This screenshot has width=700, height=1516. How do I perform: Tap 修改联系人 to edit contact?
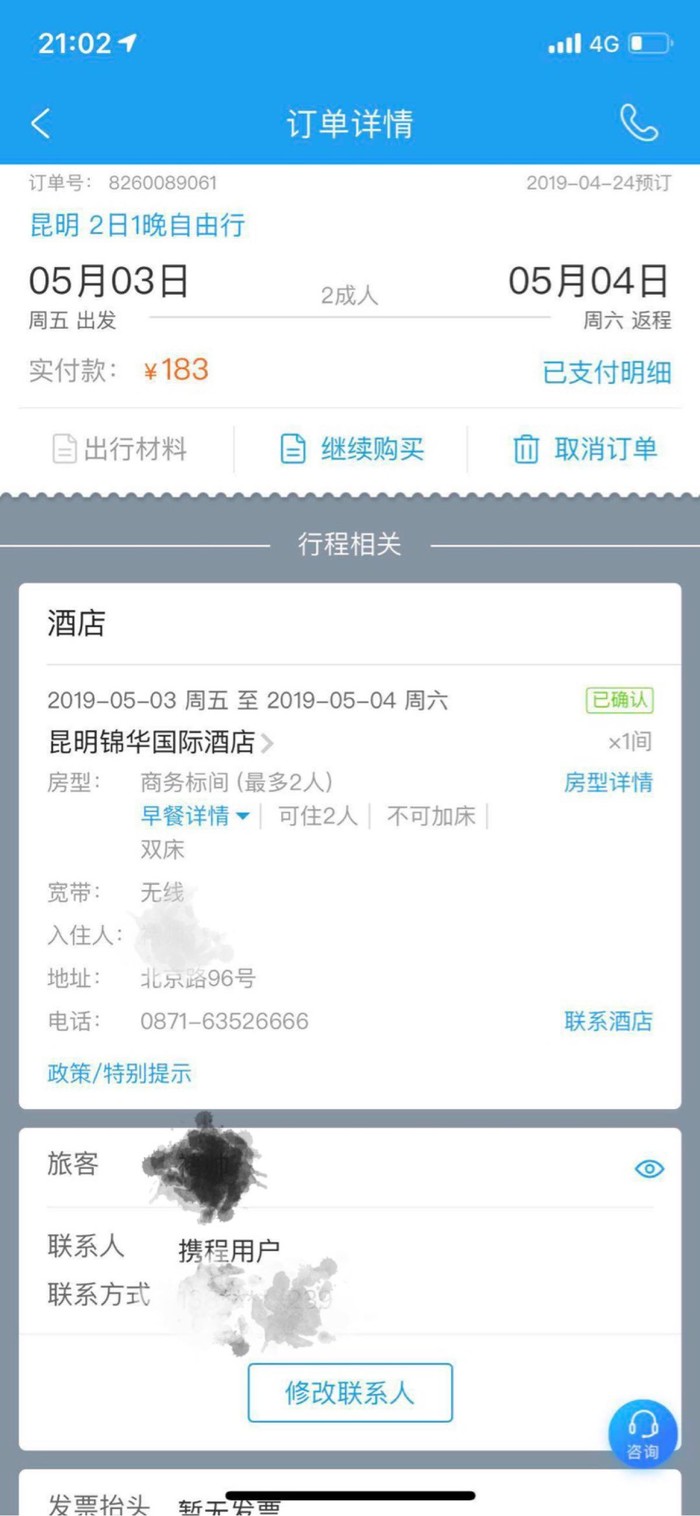point(350,1392)
